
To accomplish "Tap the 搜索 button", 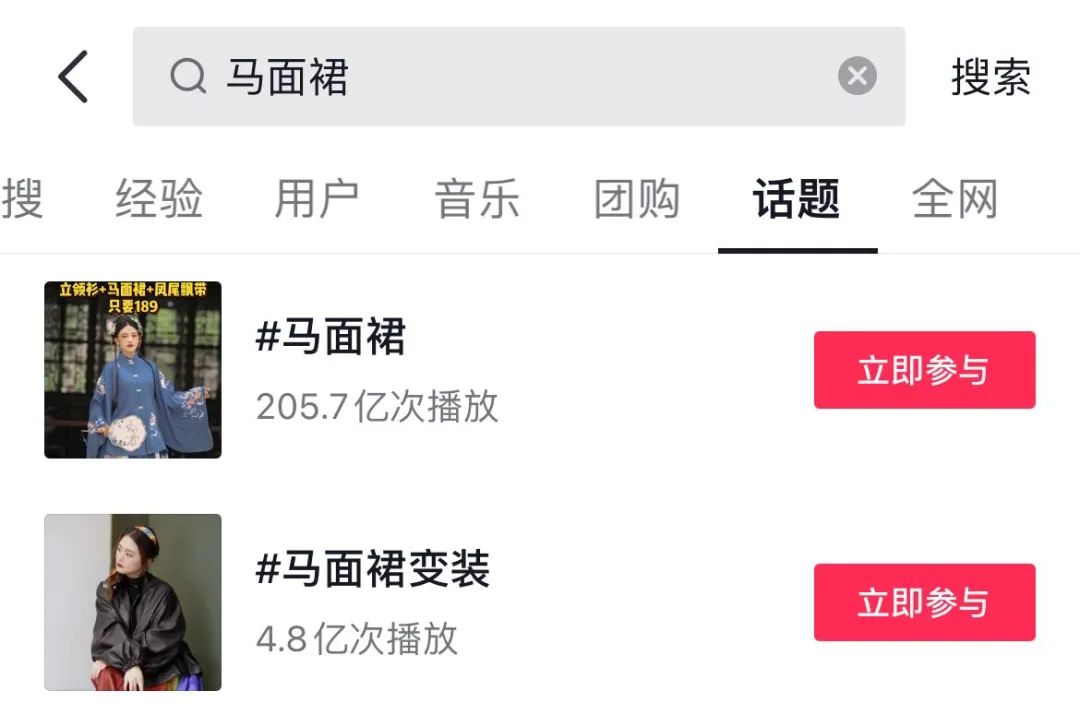I will point(990,77).
